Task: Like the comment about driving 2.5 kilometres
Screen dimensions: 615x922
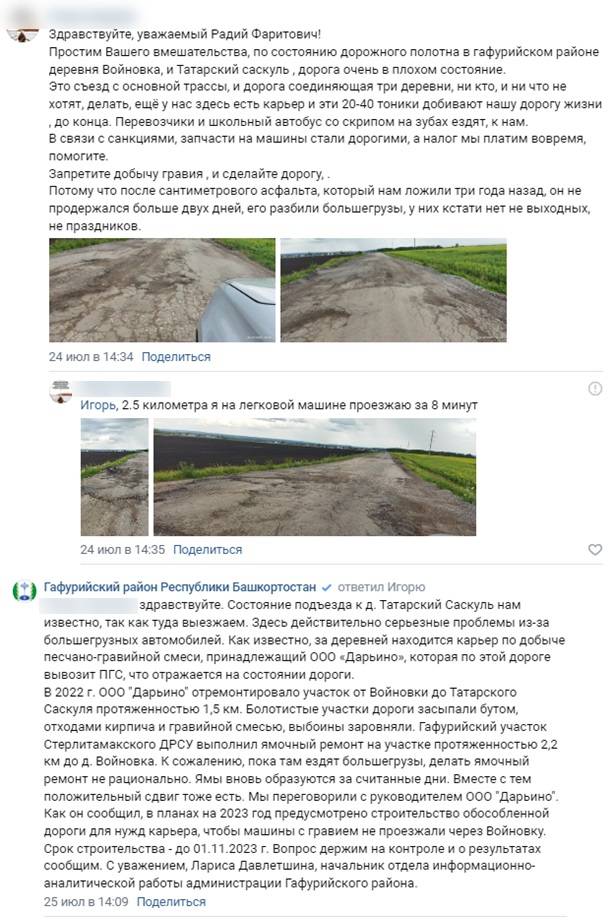Action: pos(595,550)
